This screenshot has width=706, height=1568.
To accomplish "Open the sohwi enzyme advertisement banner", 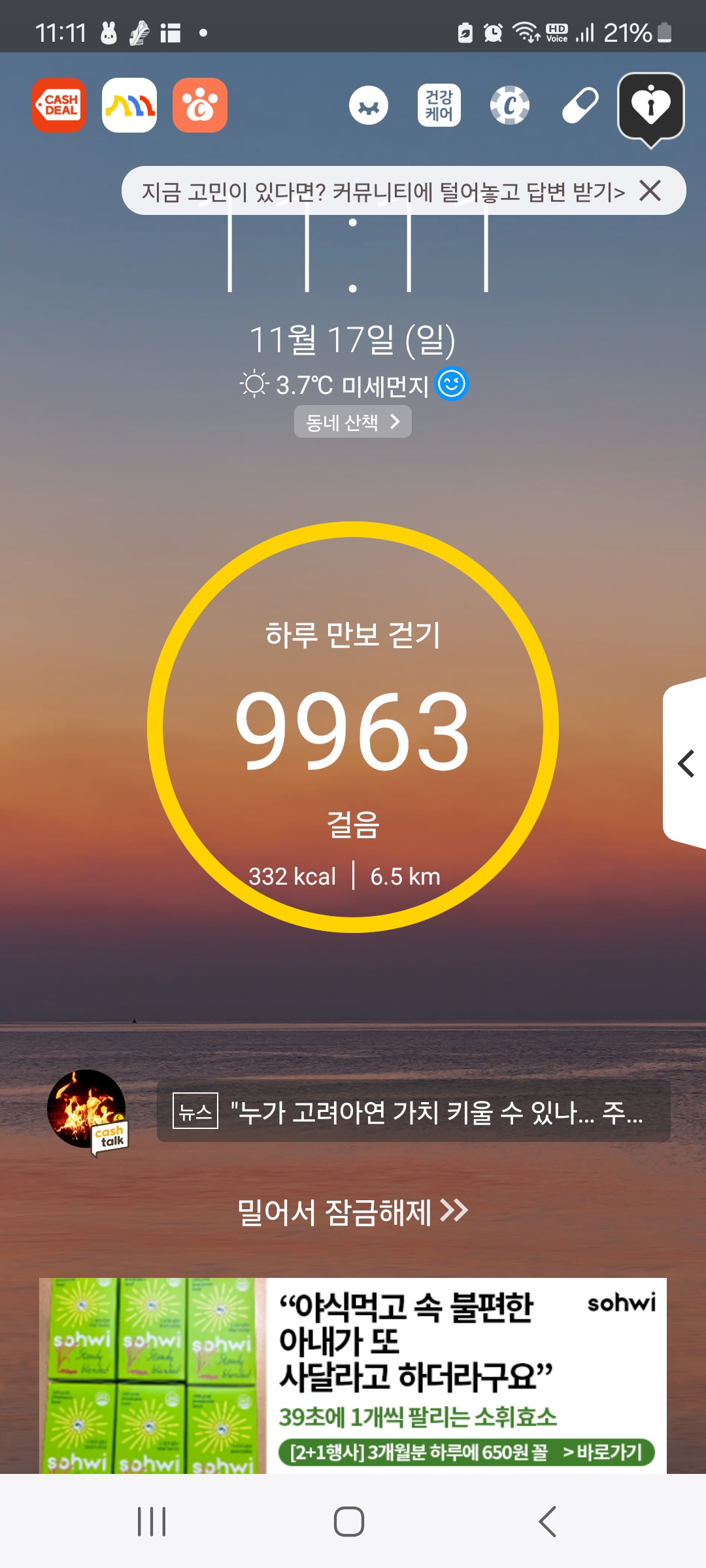I will (x=353, y=1375).
